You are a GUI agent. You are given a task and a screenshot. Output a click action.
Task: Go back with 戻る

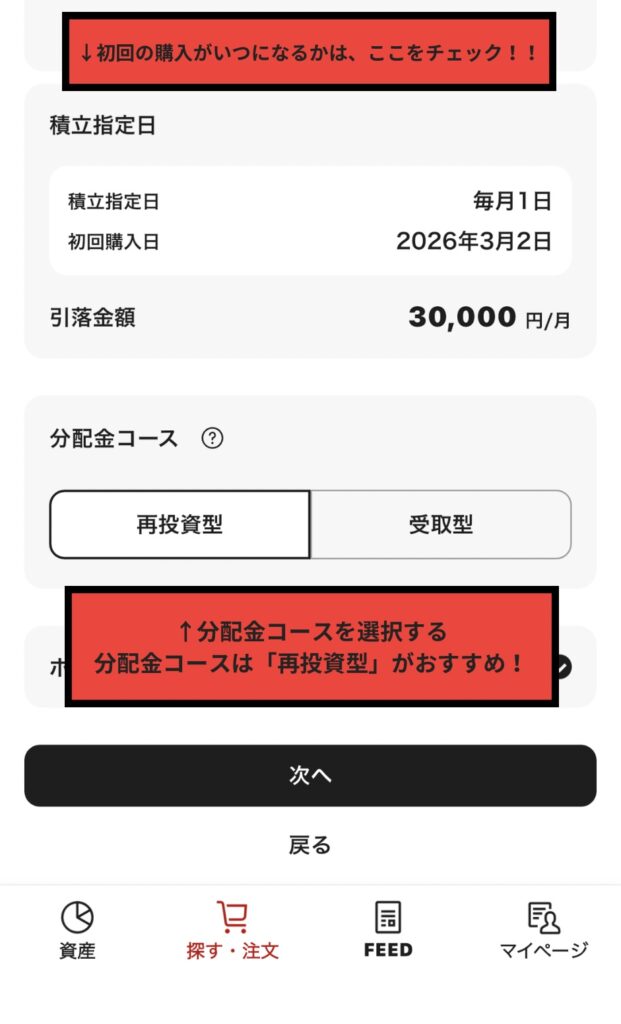click(310, 845)
